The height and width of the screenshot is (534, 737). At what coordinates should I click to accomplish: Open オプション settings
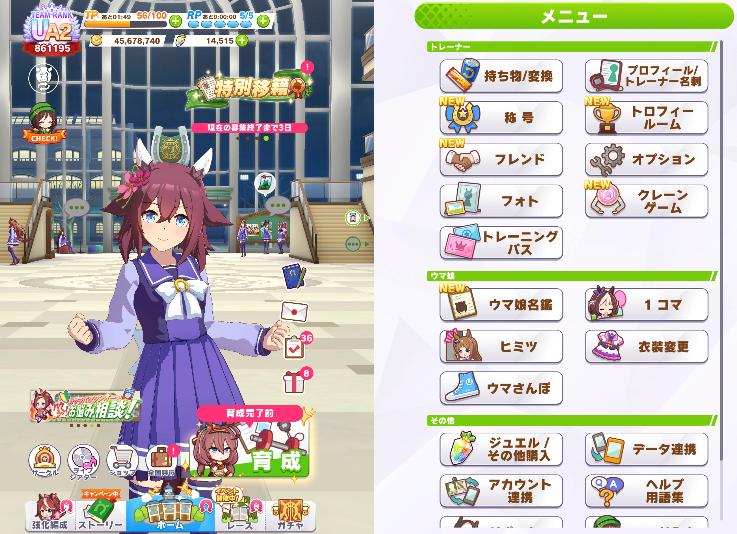tap(646, 160)
